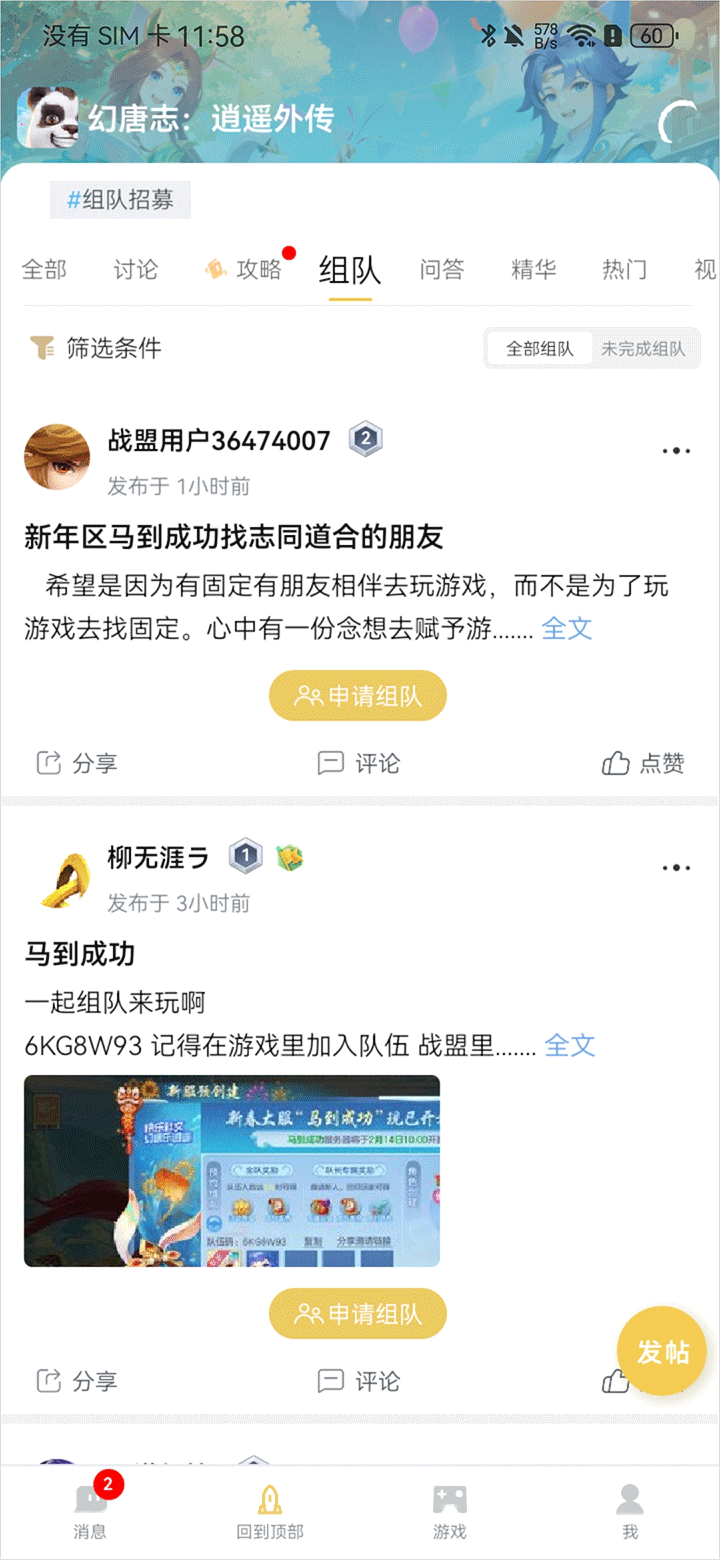The width and height of the screenshot is (720, 1560).
Task: Switch to the 讨论 tab
Action: [x=135, y=269]
